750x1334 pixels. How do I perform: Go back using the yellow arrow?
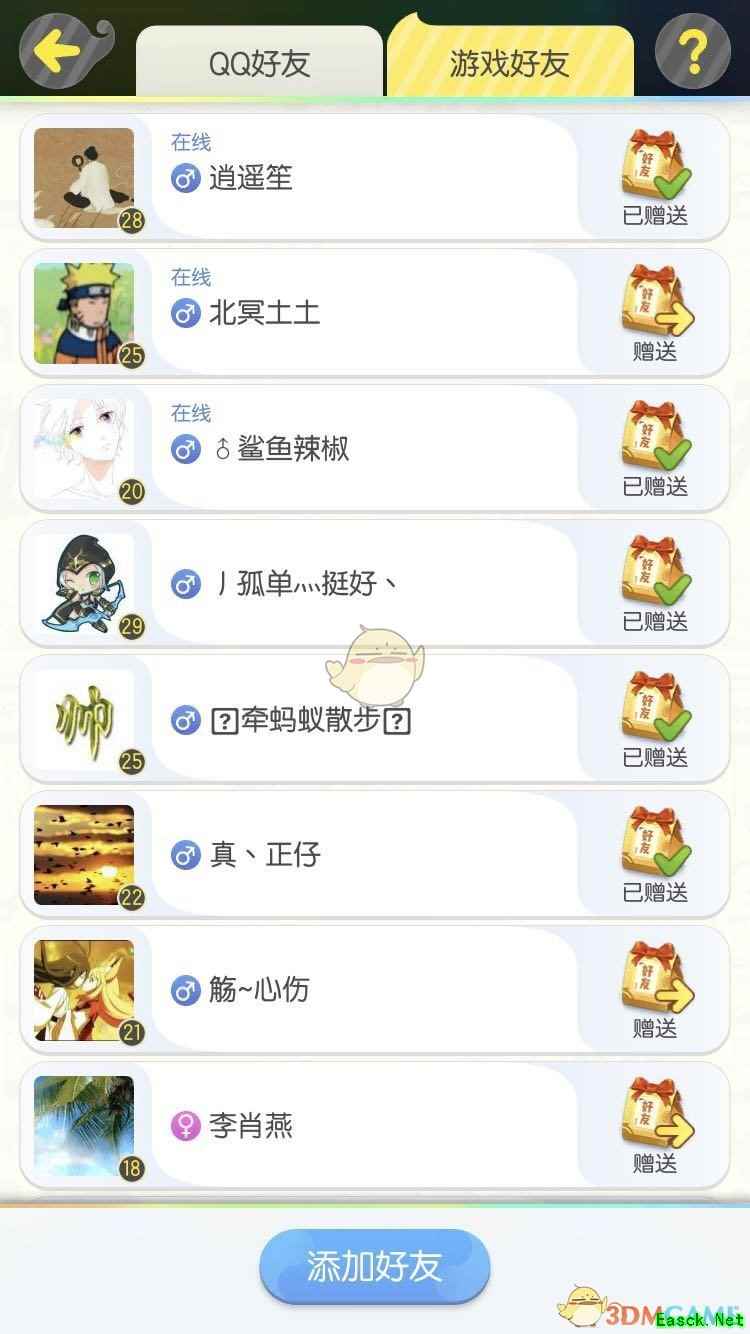point(58,50)
